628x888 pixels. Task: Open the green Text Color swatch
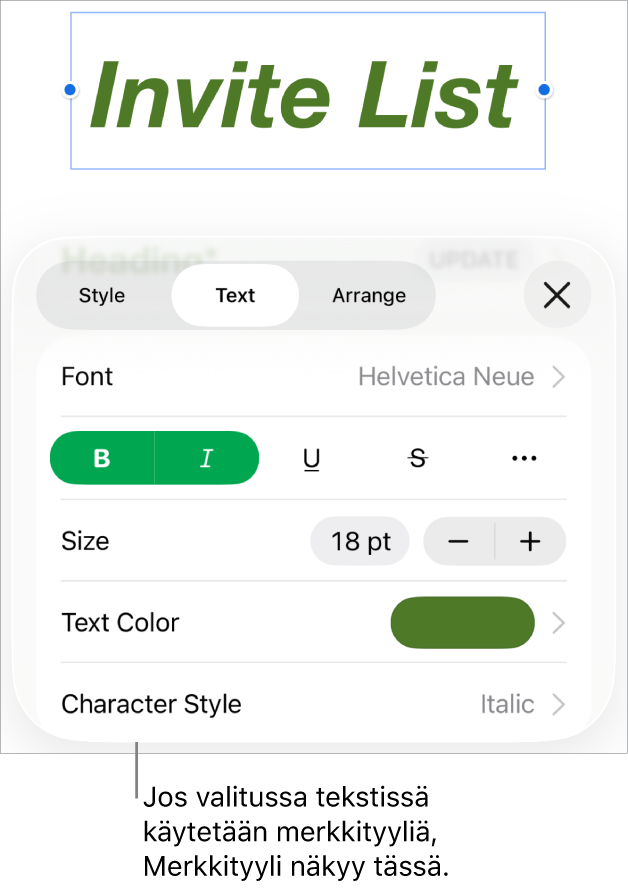(x=462, y=623)
